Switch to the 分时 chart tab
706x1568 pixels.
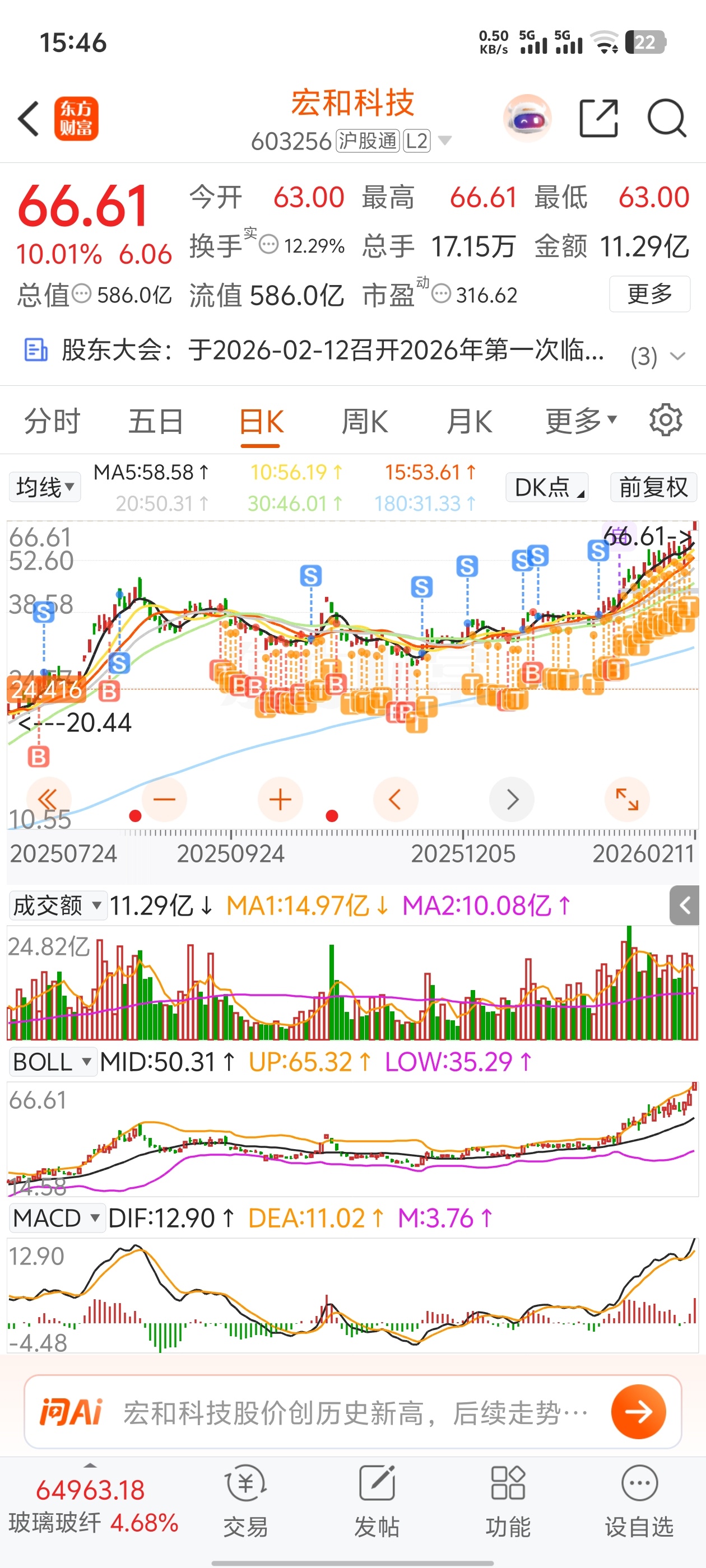click(x=52, y=421)
